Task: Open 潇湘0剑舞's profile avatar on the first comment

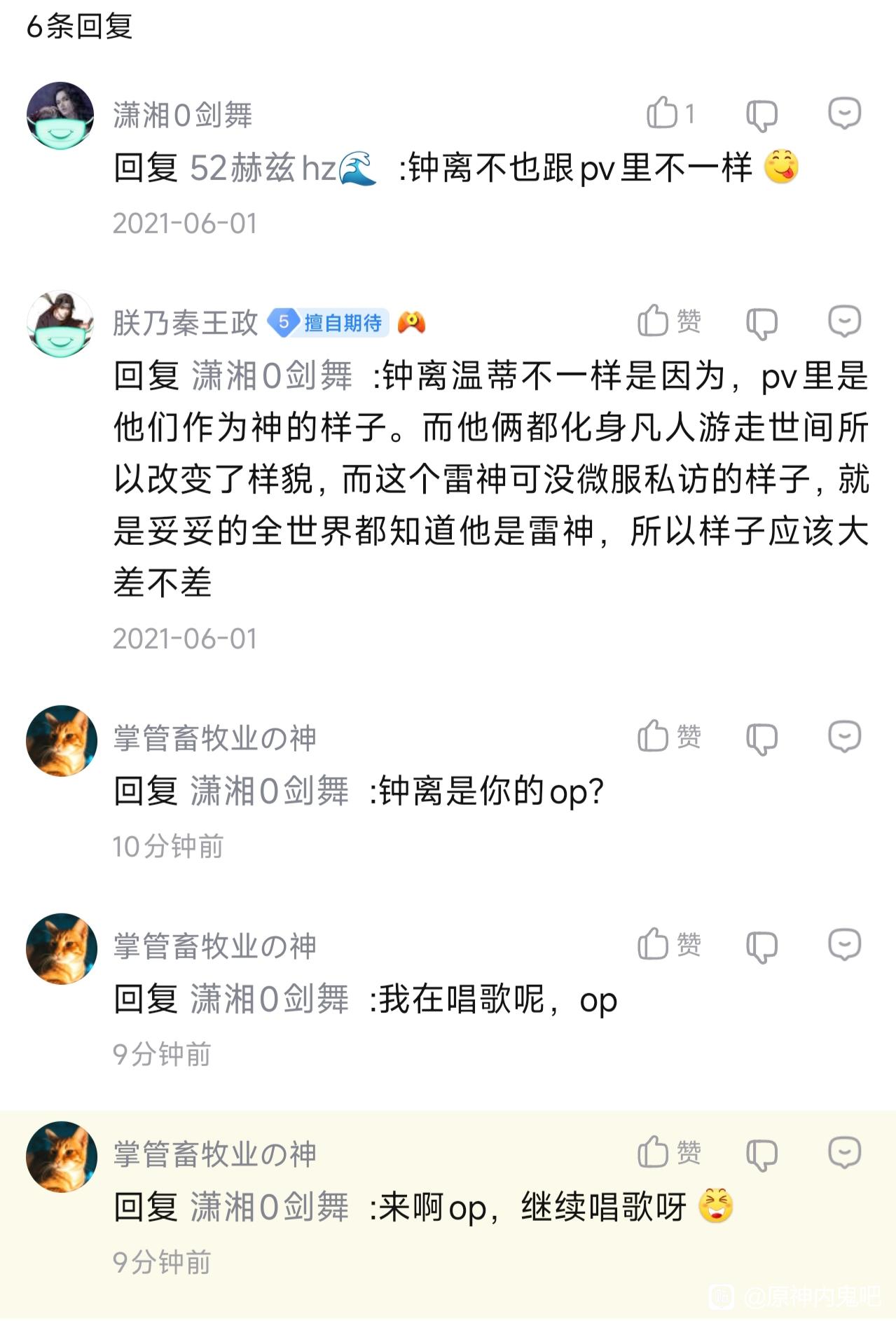Action: 60,116
